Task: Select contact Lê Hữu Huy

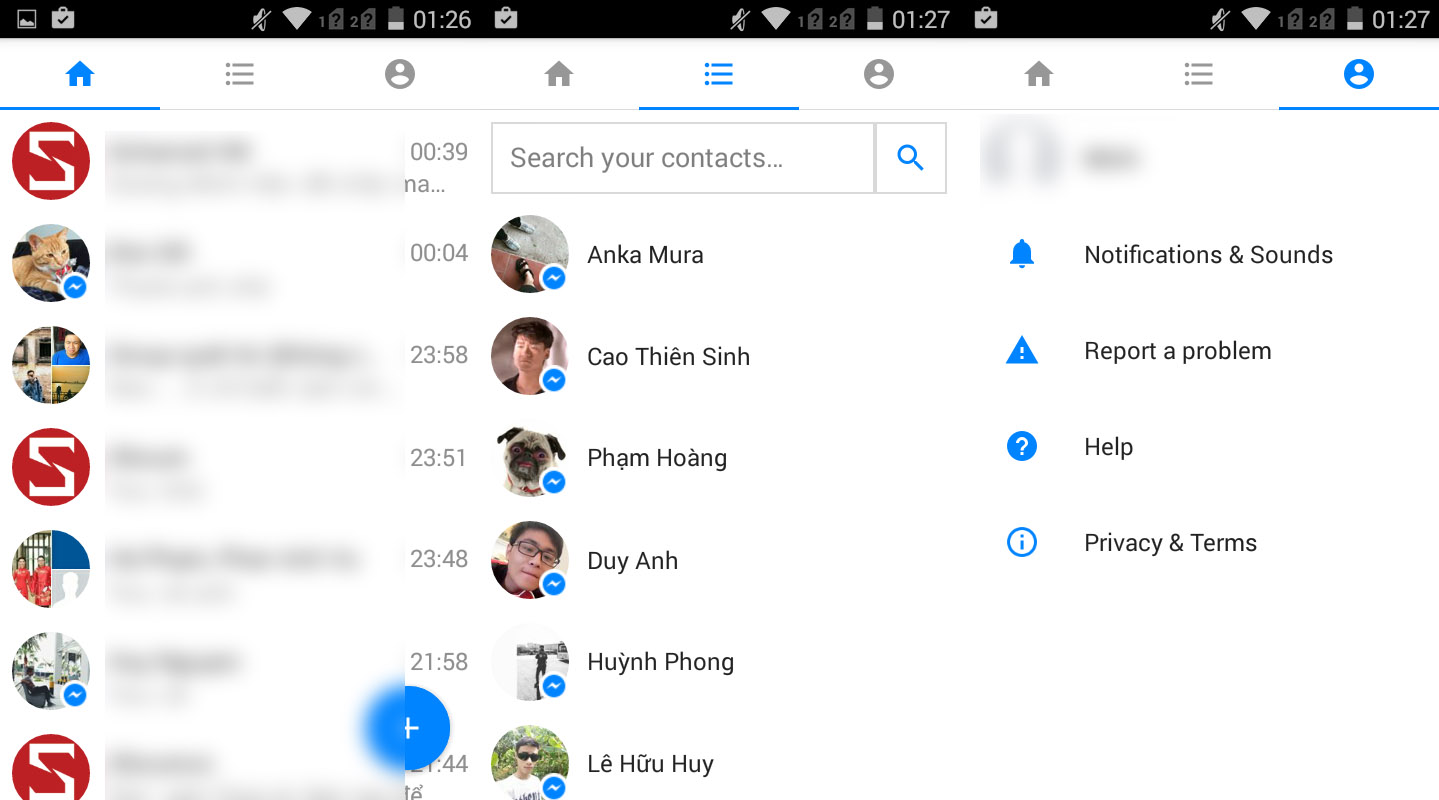Action: pos(719,763)
